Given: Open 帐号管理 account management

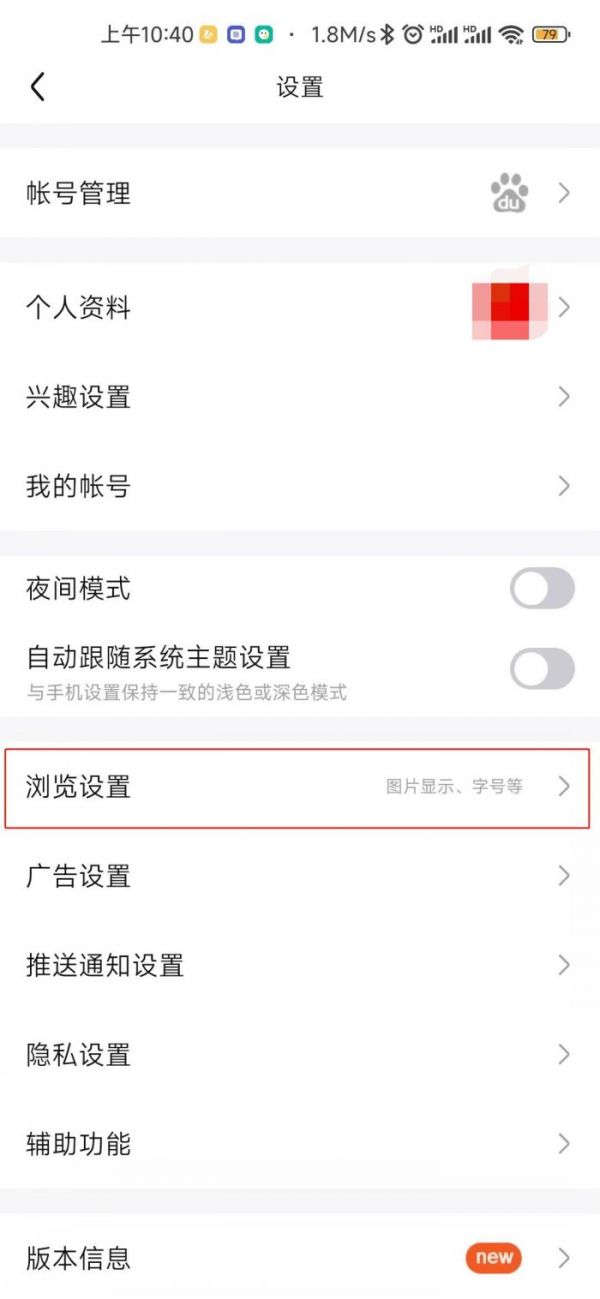Looking at the screenshot, I should click(x=300, y=193).
